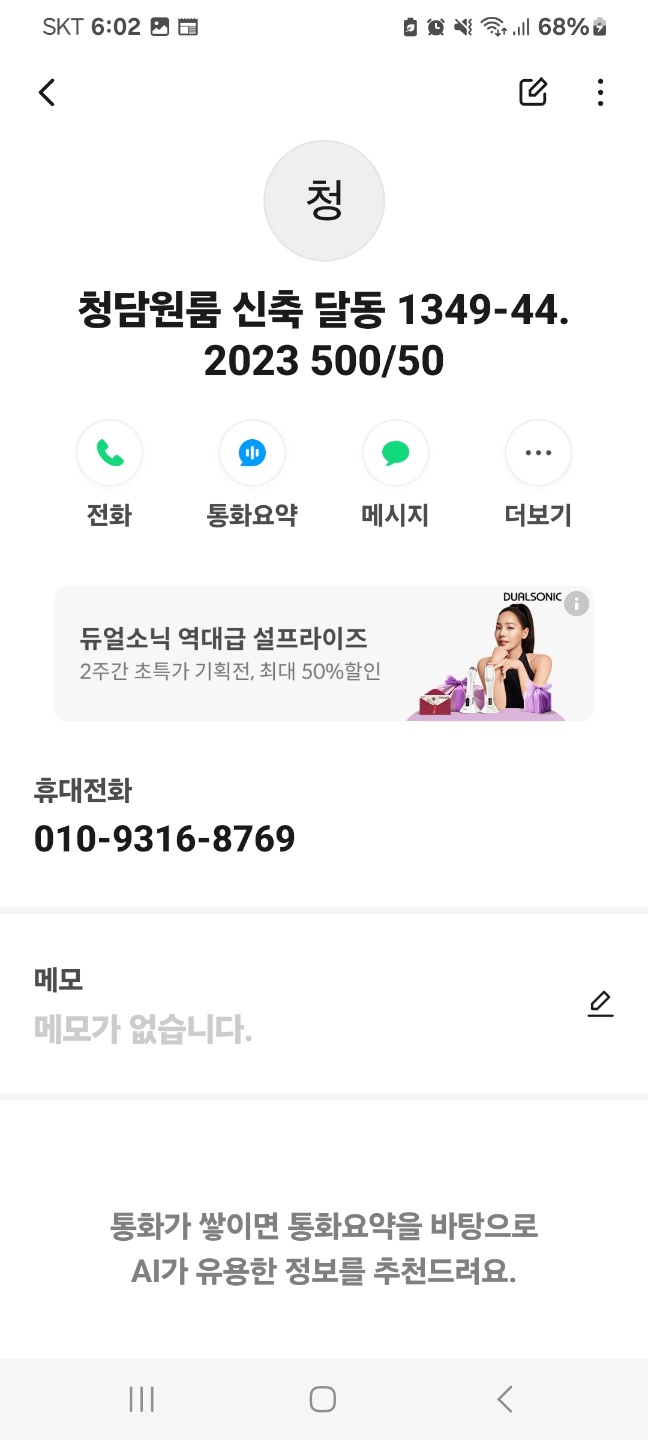This screenshot has height=1440, width=648.
Task: Go back using the top-left arrow
Action: click(46, 93)
